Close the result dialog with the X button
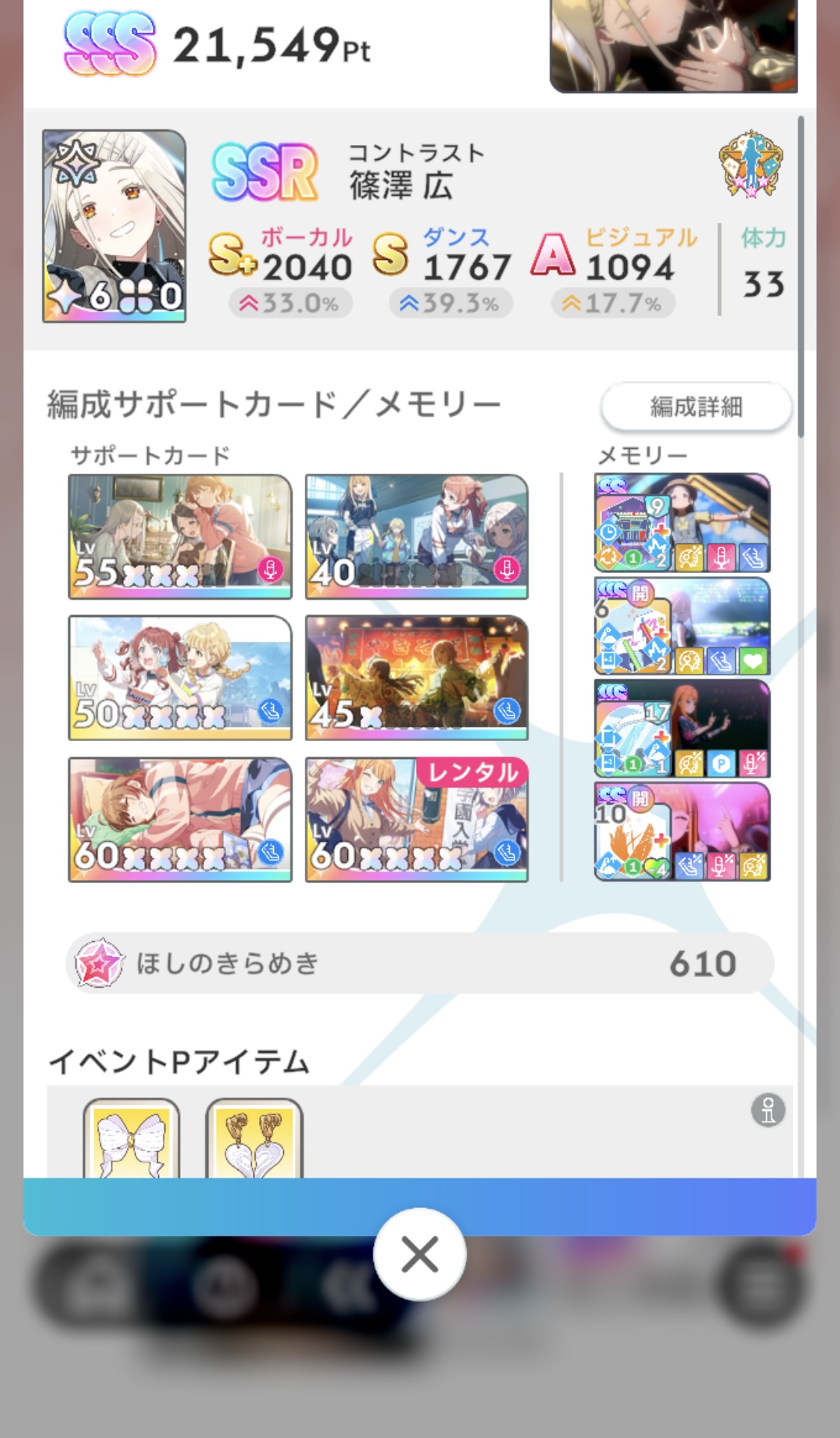Viewport: 840px width, 1438px height. pos(420,1254)
